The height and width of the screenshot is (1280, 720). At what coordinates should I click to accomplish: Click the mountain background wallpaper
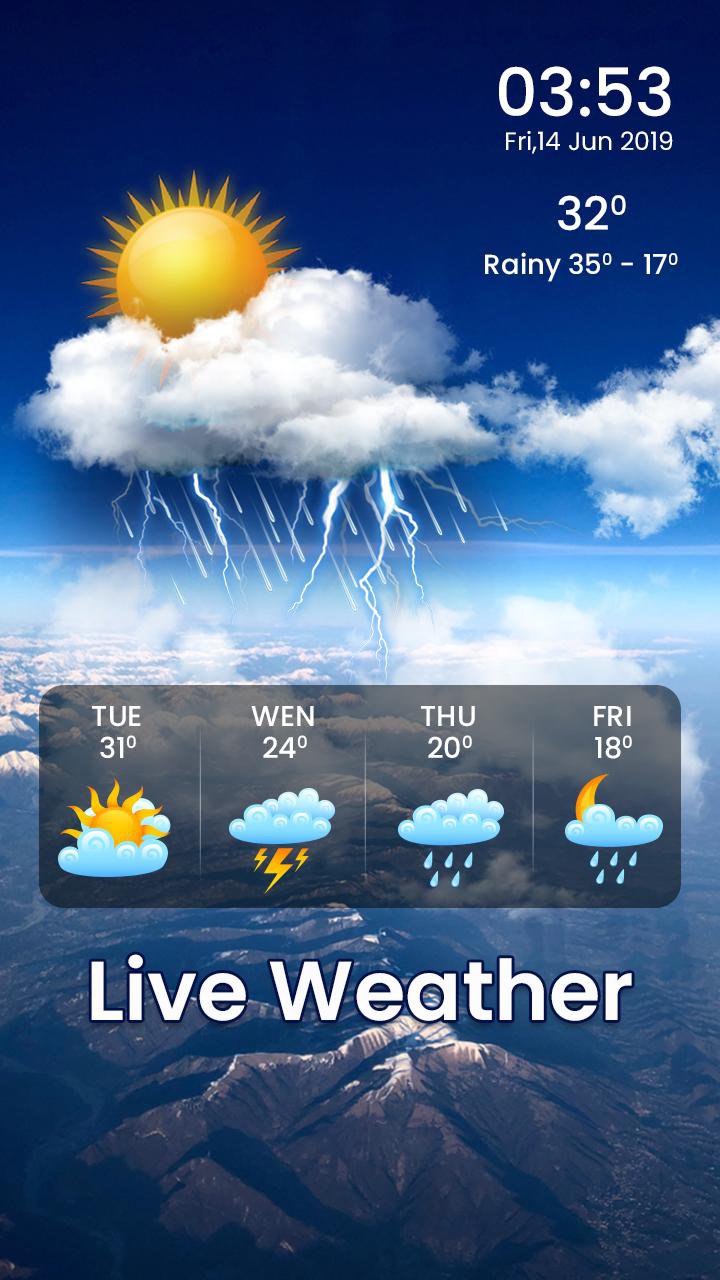coord(360,1150)
